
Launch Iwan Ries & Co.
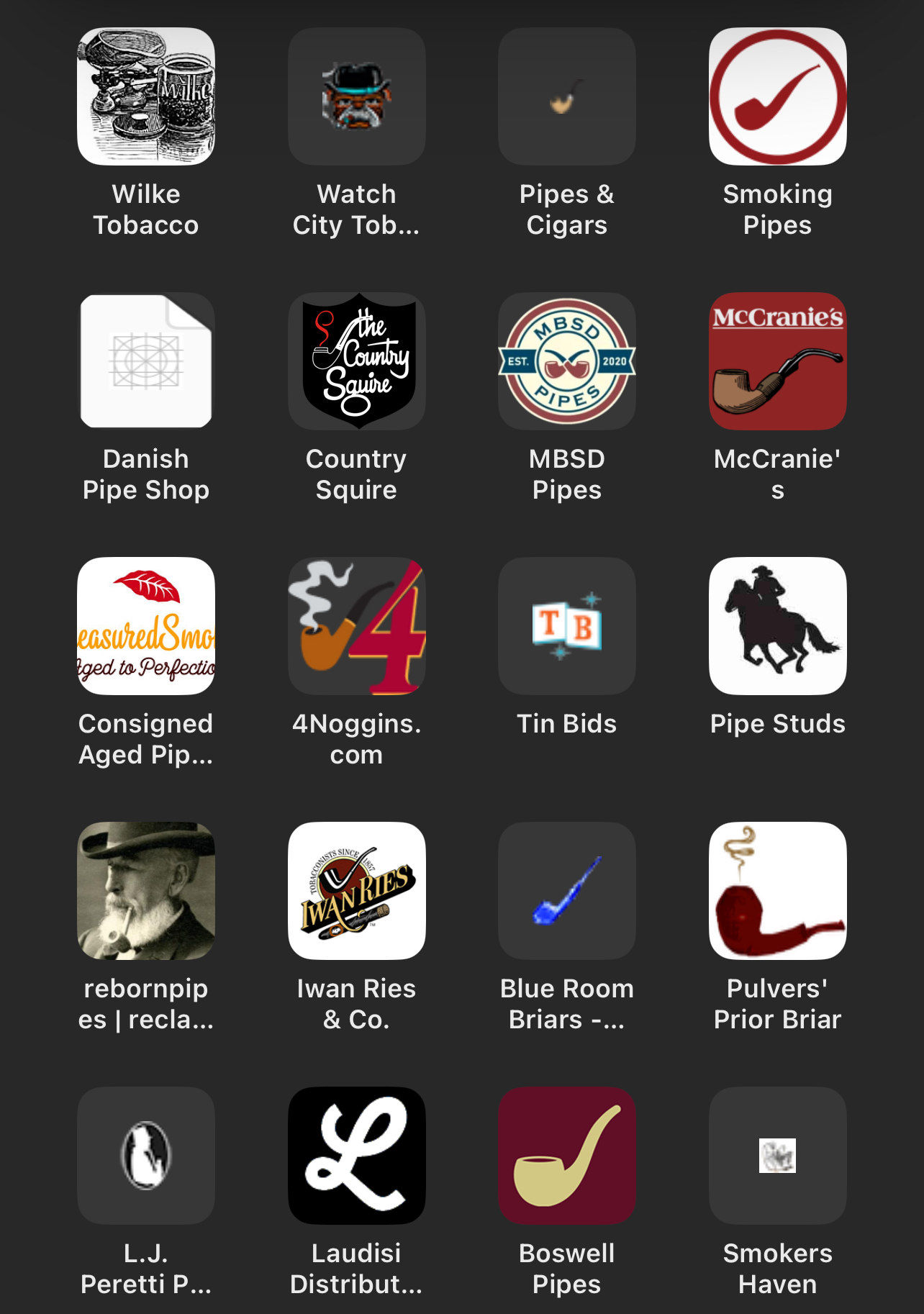tap(356, 891)
